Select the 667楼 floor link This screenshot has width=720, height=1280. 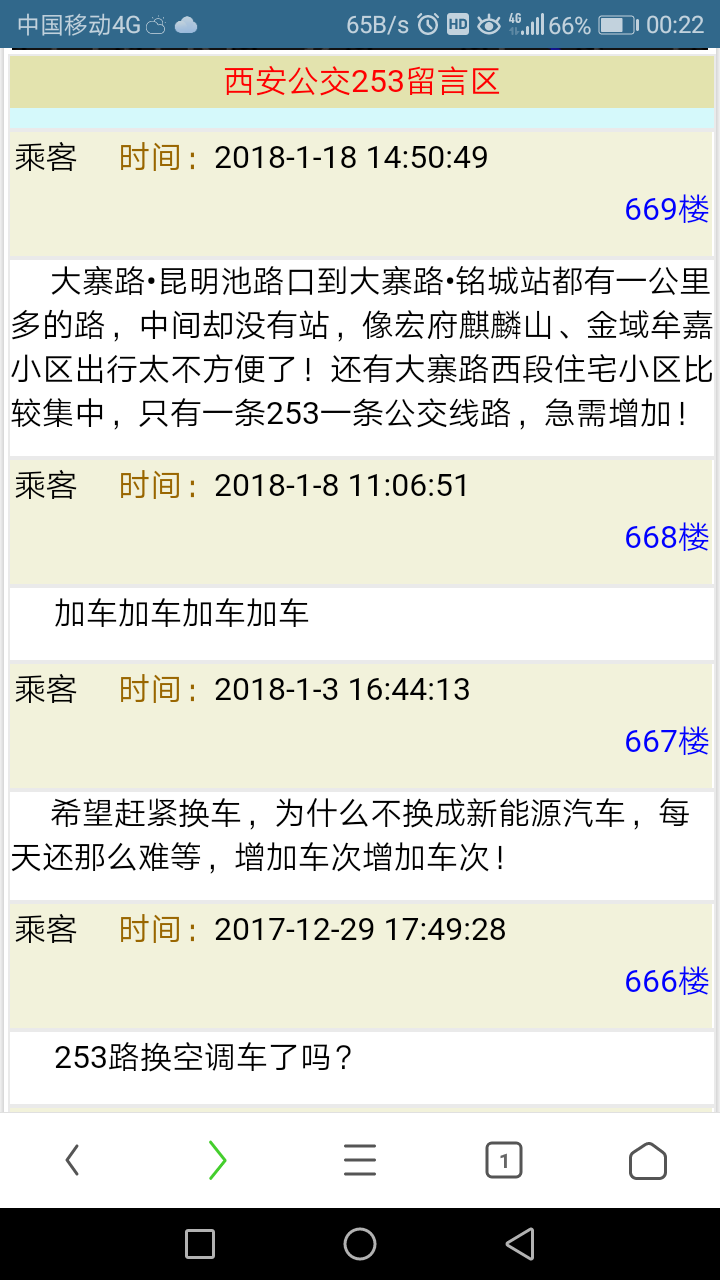click(x=666, y=741)
